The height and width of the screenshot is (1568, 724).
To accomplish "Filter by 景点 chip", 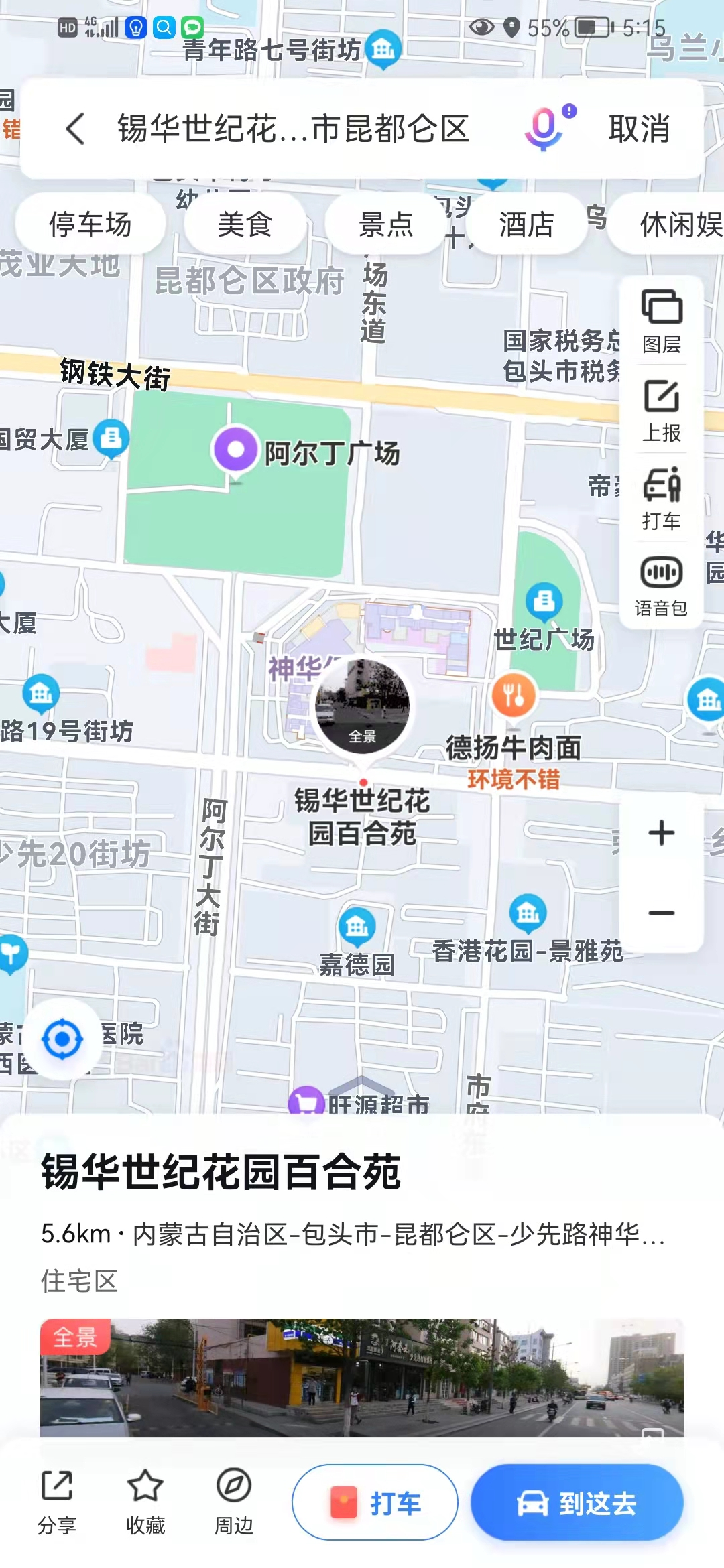I will (385, 224).
